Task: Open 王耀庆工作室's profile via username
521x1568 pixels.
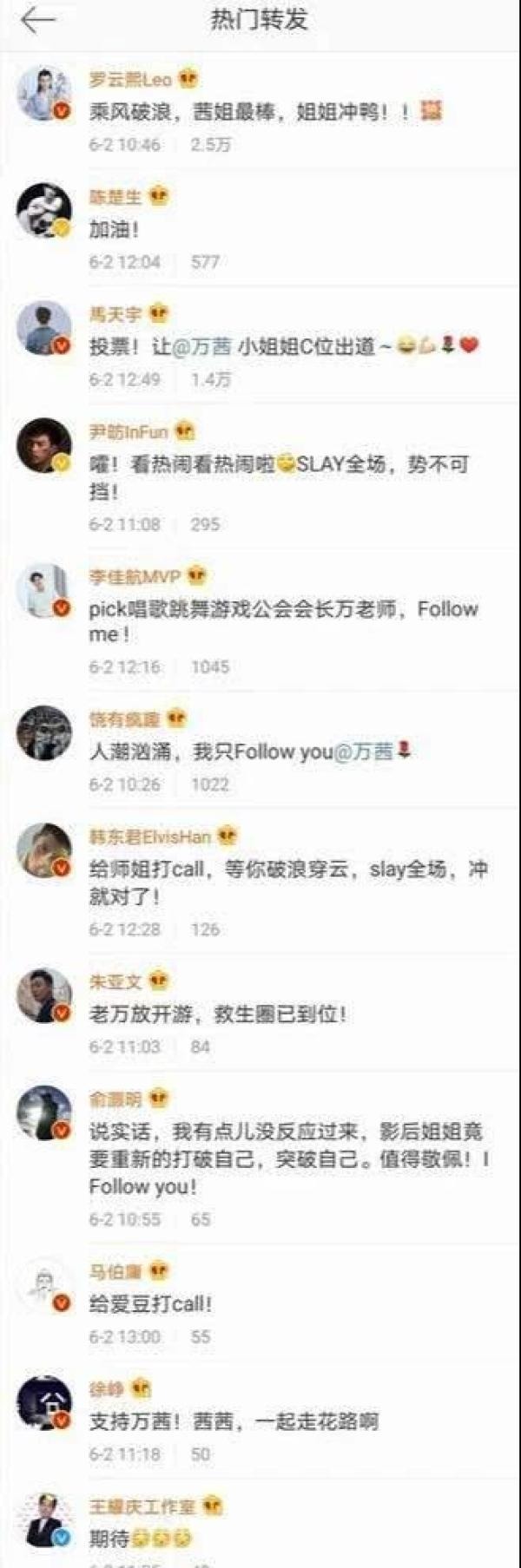Action: click(x=142, y=1507)
